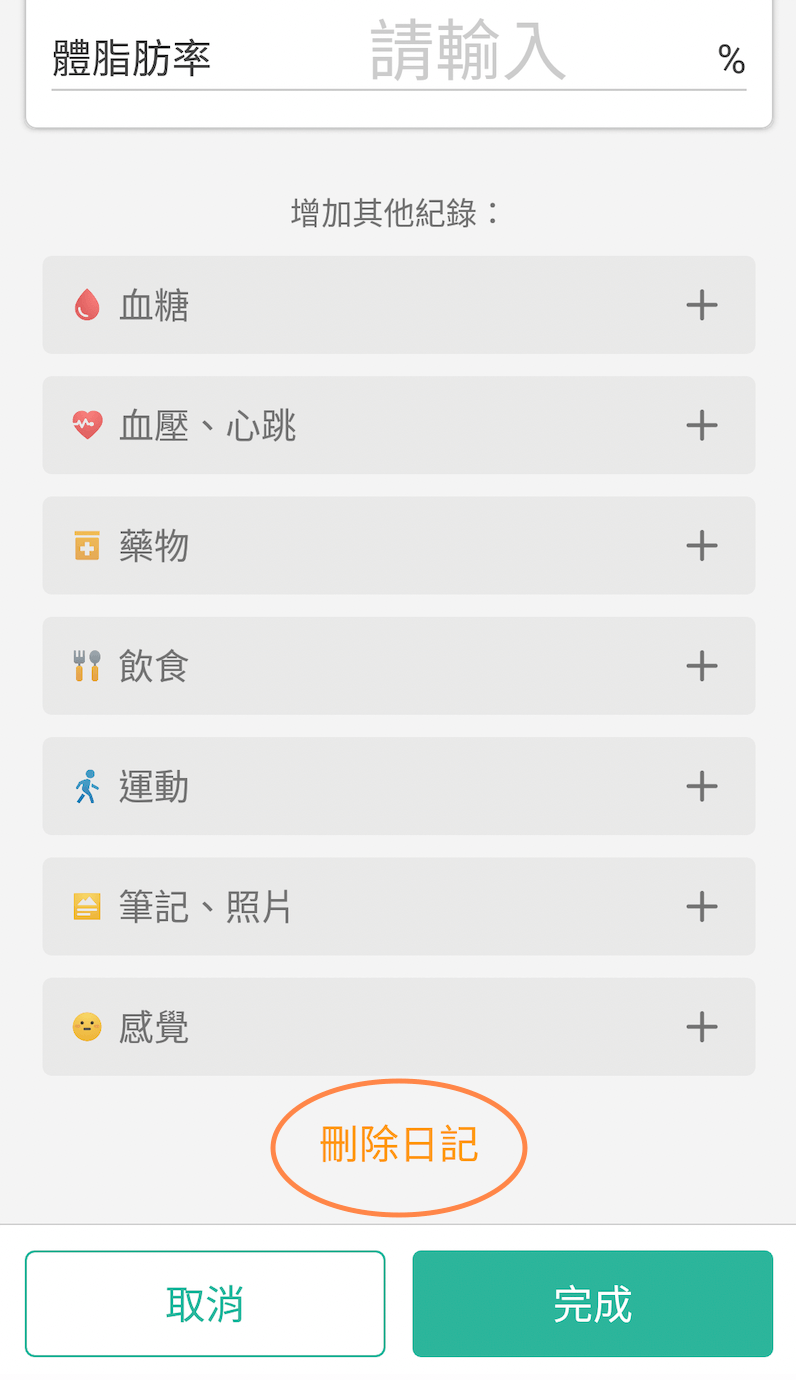This screenshot has height=1380, width=796.
Task: Add a 筆記、照片 record
Action: point(703,906)
